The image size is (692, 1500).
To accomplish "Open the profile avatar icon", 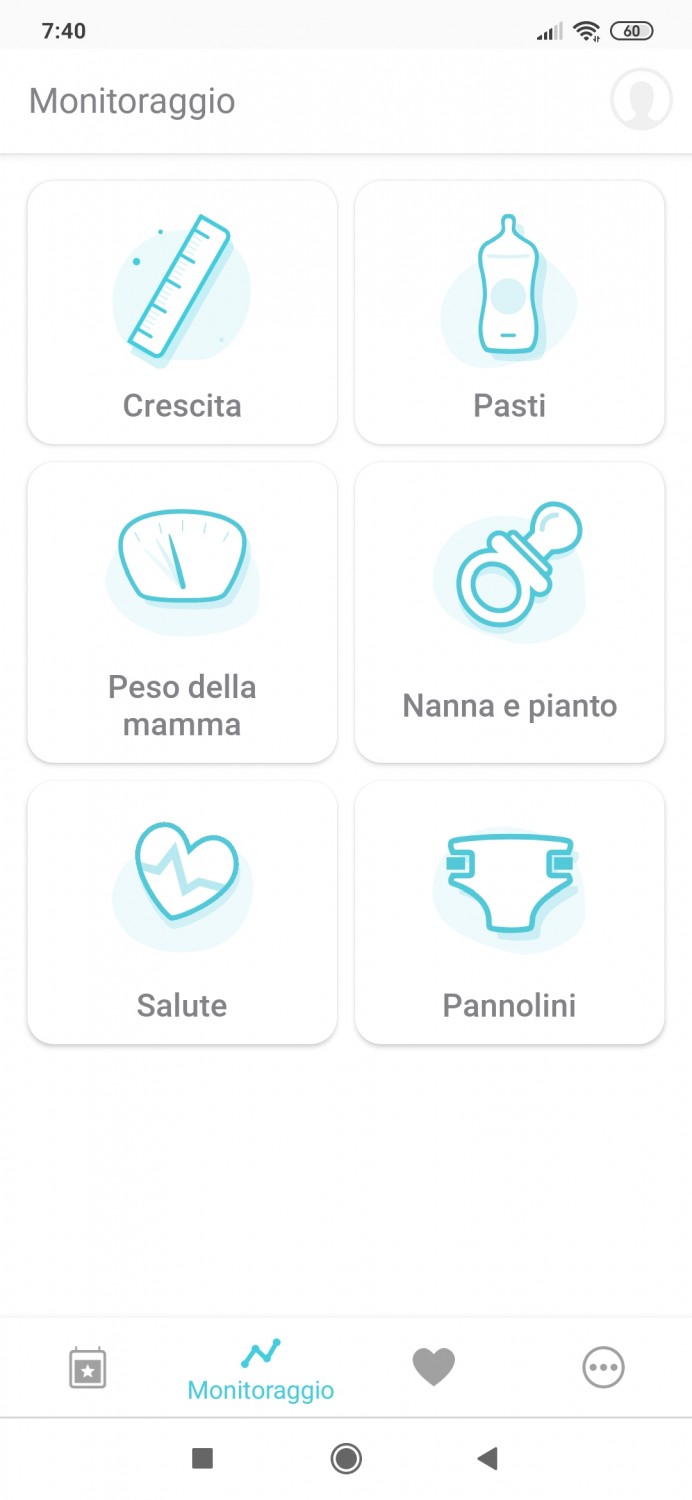I will point(641,100).
